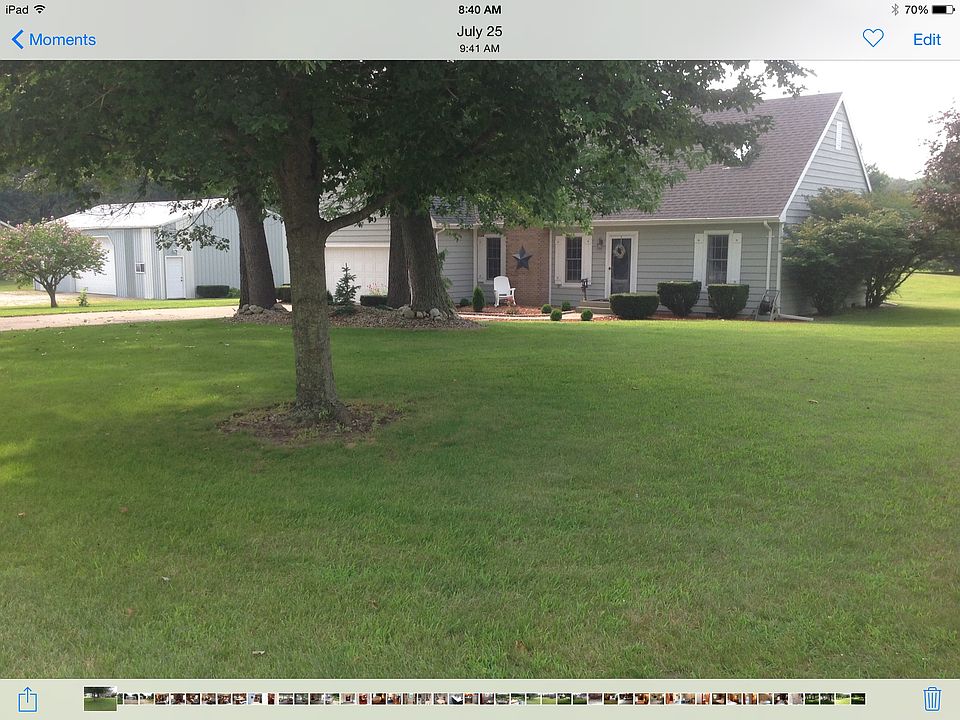The height and width of the screenshot is (720, 960).
Task: Go back to Moments
Action: (x=54, y=40)
